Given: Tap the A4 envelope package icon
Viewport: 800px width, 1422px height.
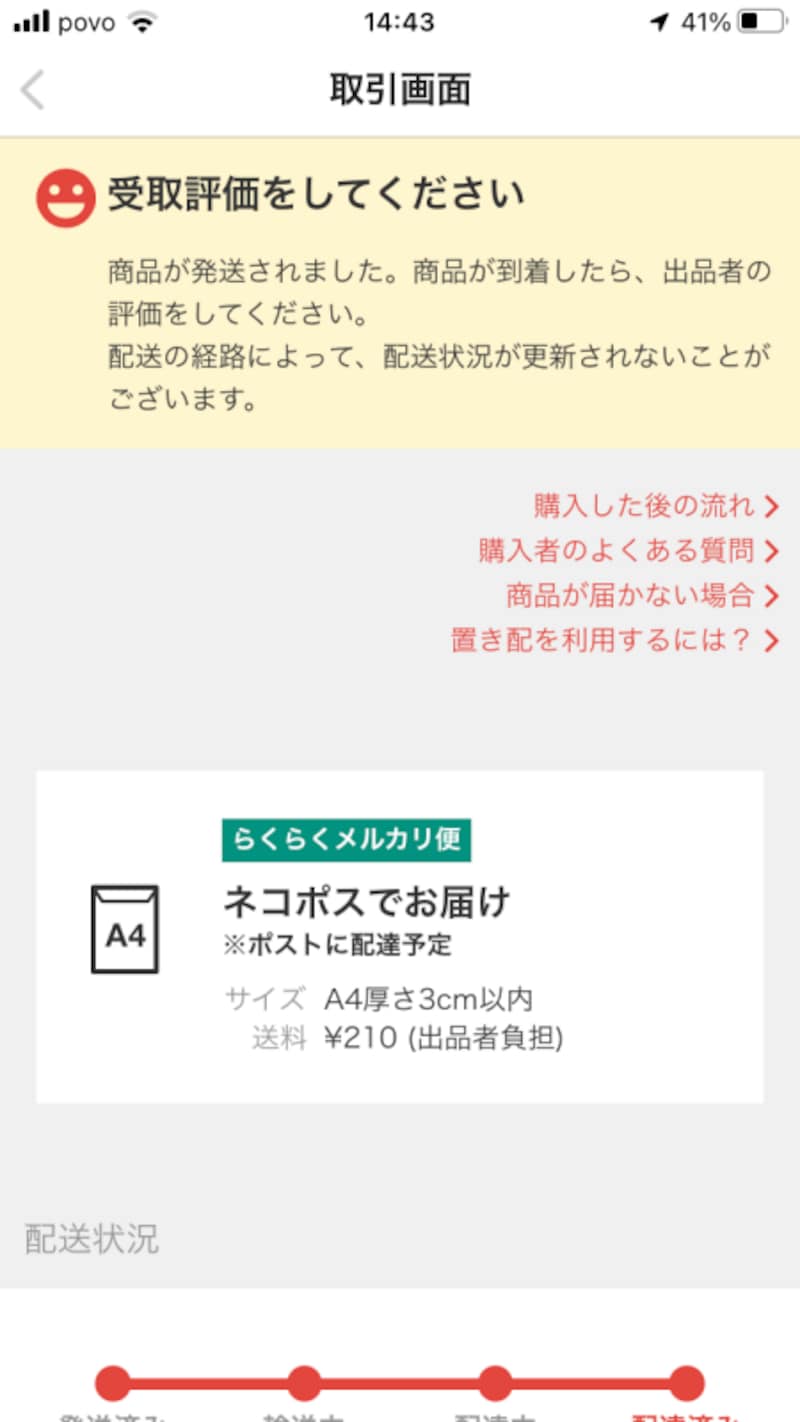Looking at the screenshot, I should (x=125, y=931).
